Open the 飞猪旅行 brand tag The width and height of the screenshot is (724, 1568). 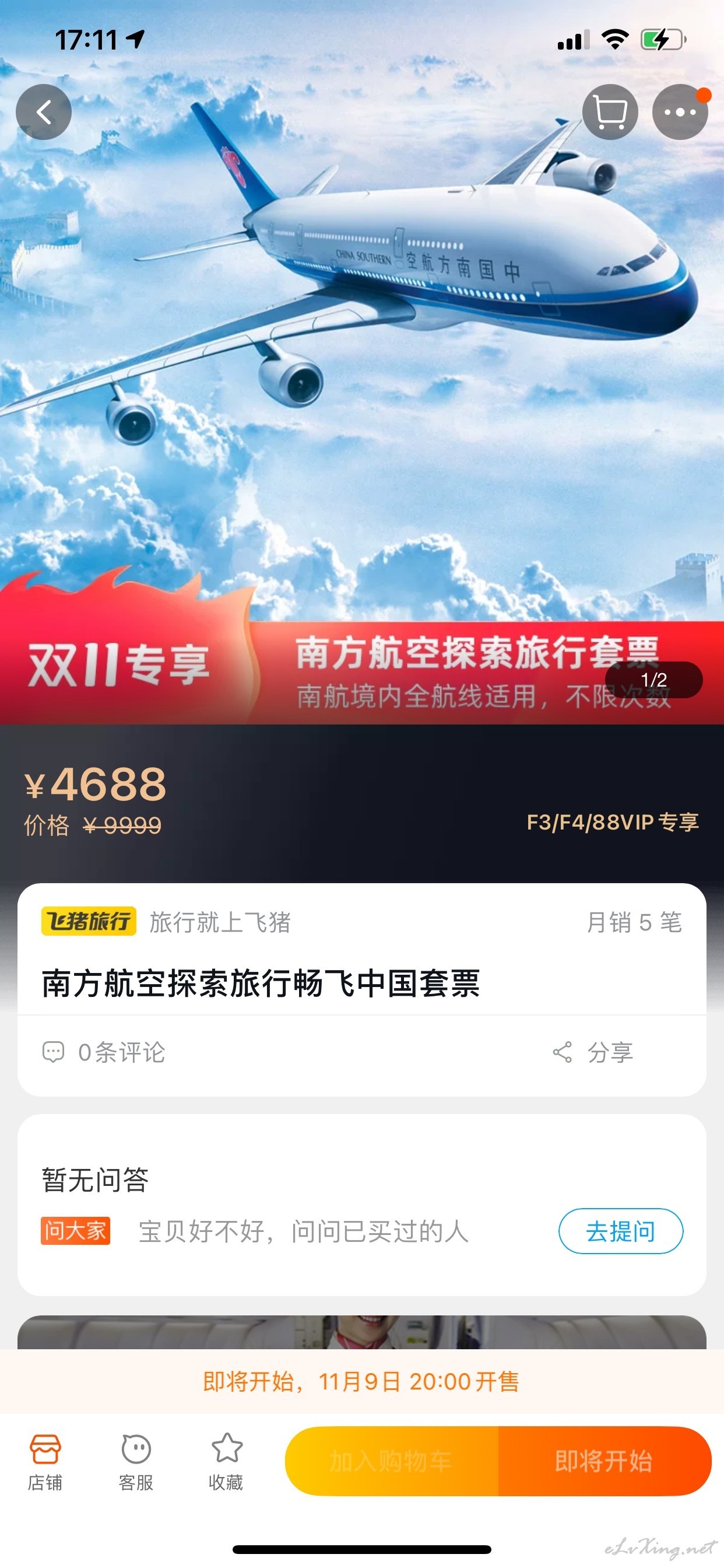click(89, 921)
